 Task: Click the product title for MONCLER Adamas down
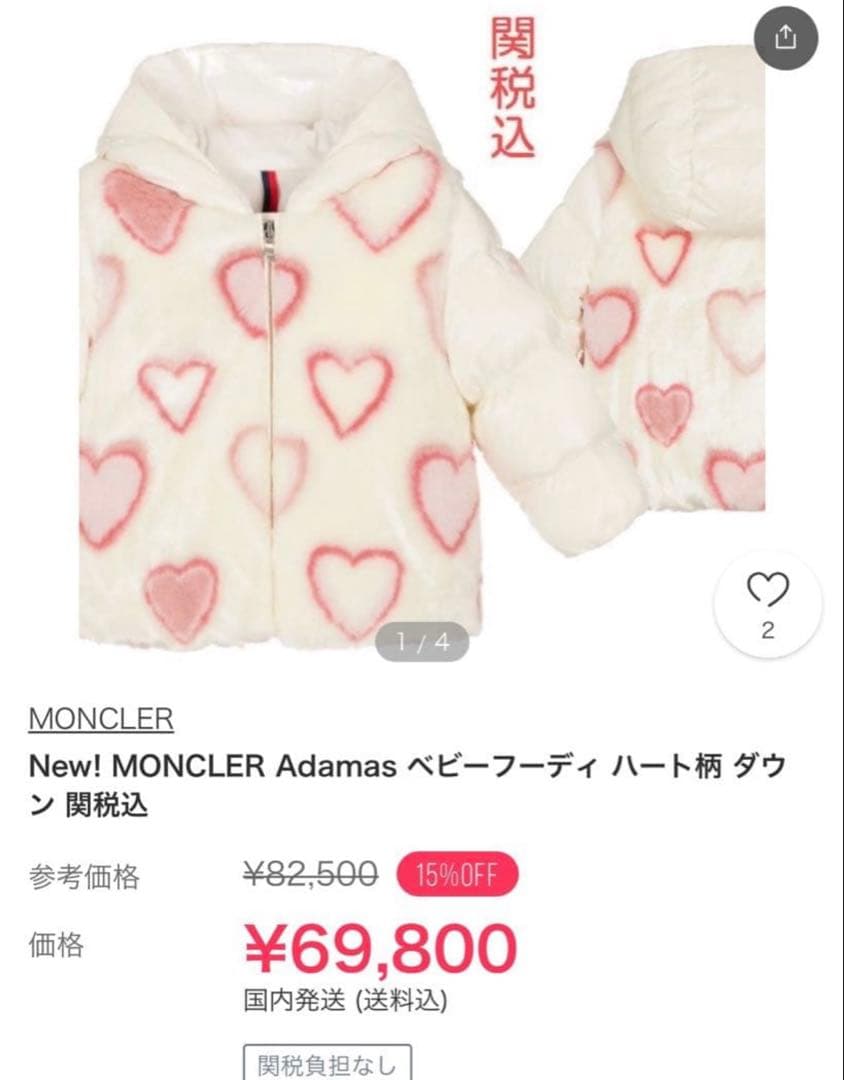click(400, 785)
